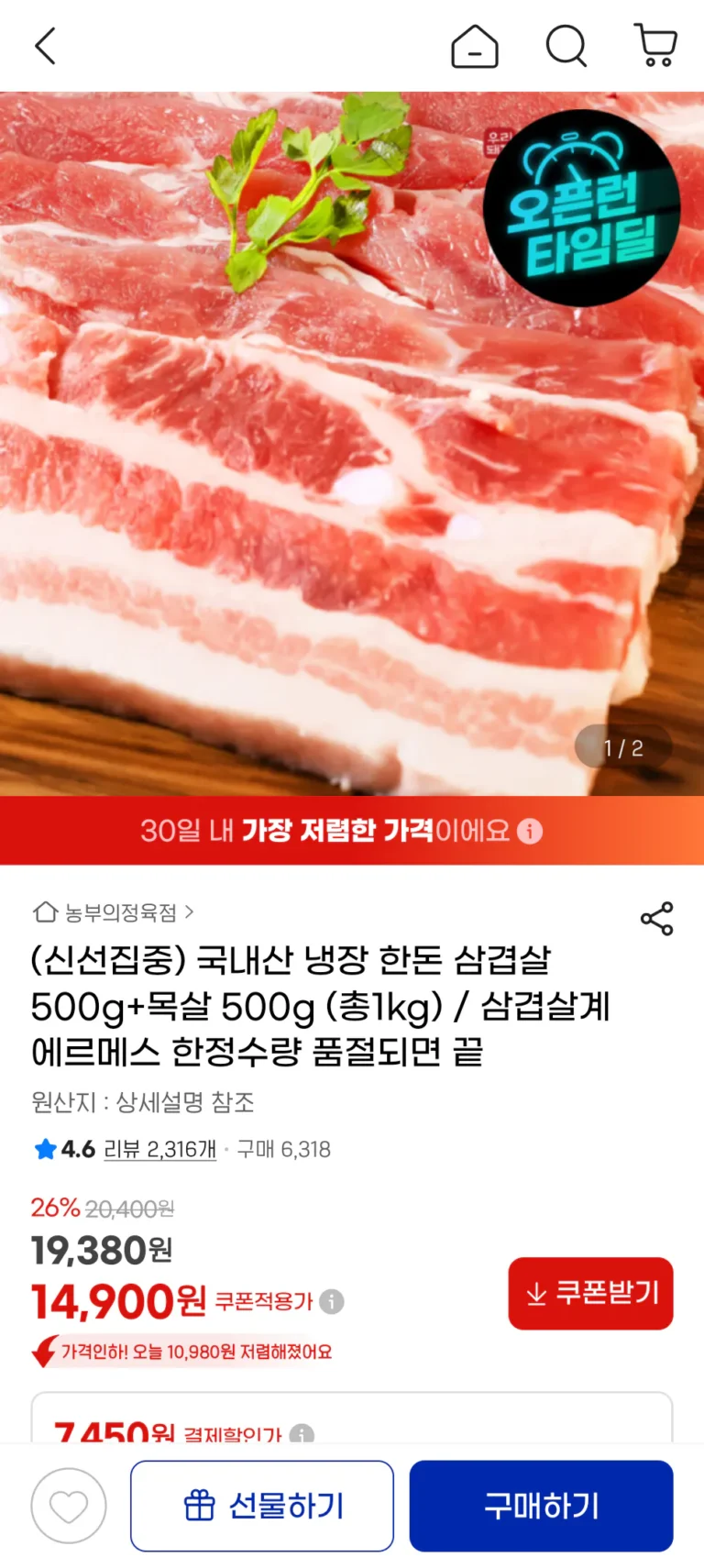
Task: Share this product
Action: (656, 918)
